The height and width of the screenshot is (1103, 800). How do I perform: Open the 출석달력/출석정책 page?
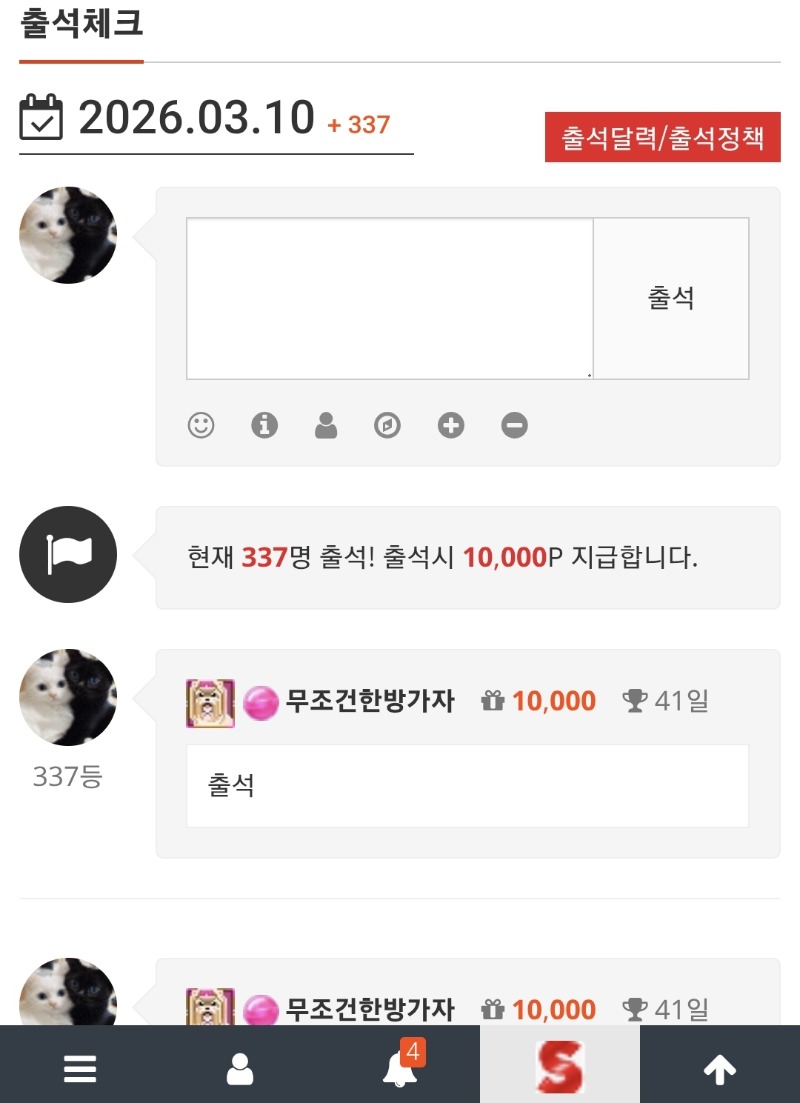click(662, 138)
